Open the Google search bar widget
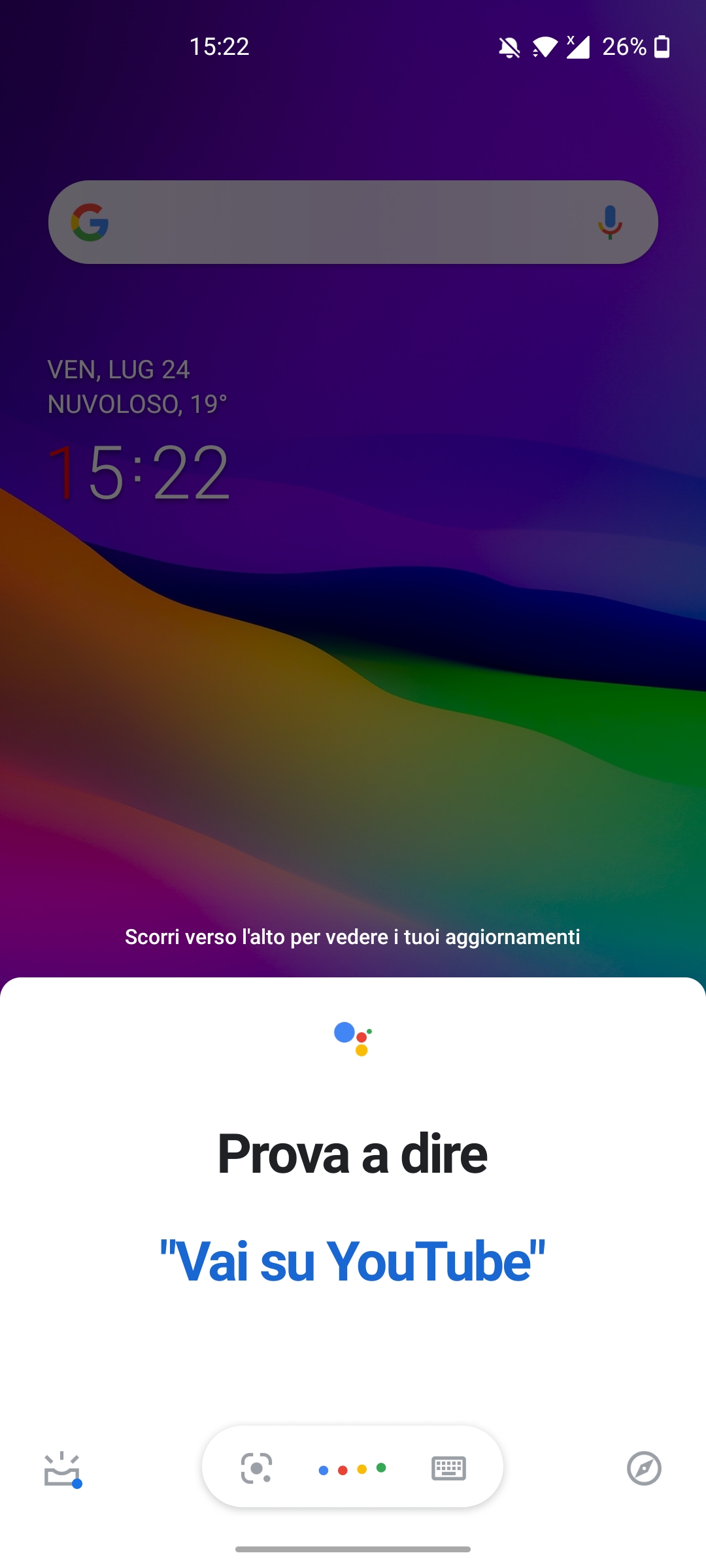This screenshot has width=706, height=1568. tap(340, 222)
